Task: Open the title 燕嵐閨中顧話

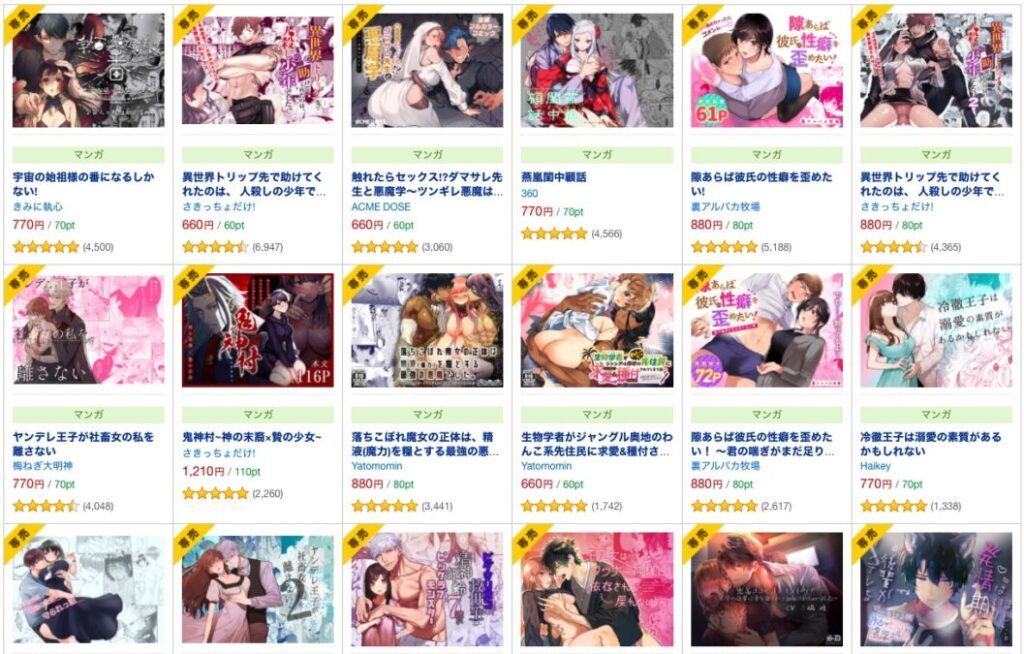Action: (554, 177)
